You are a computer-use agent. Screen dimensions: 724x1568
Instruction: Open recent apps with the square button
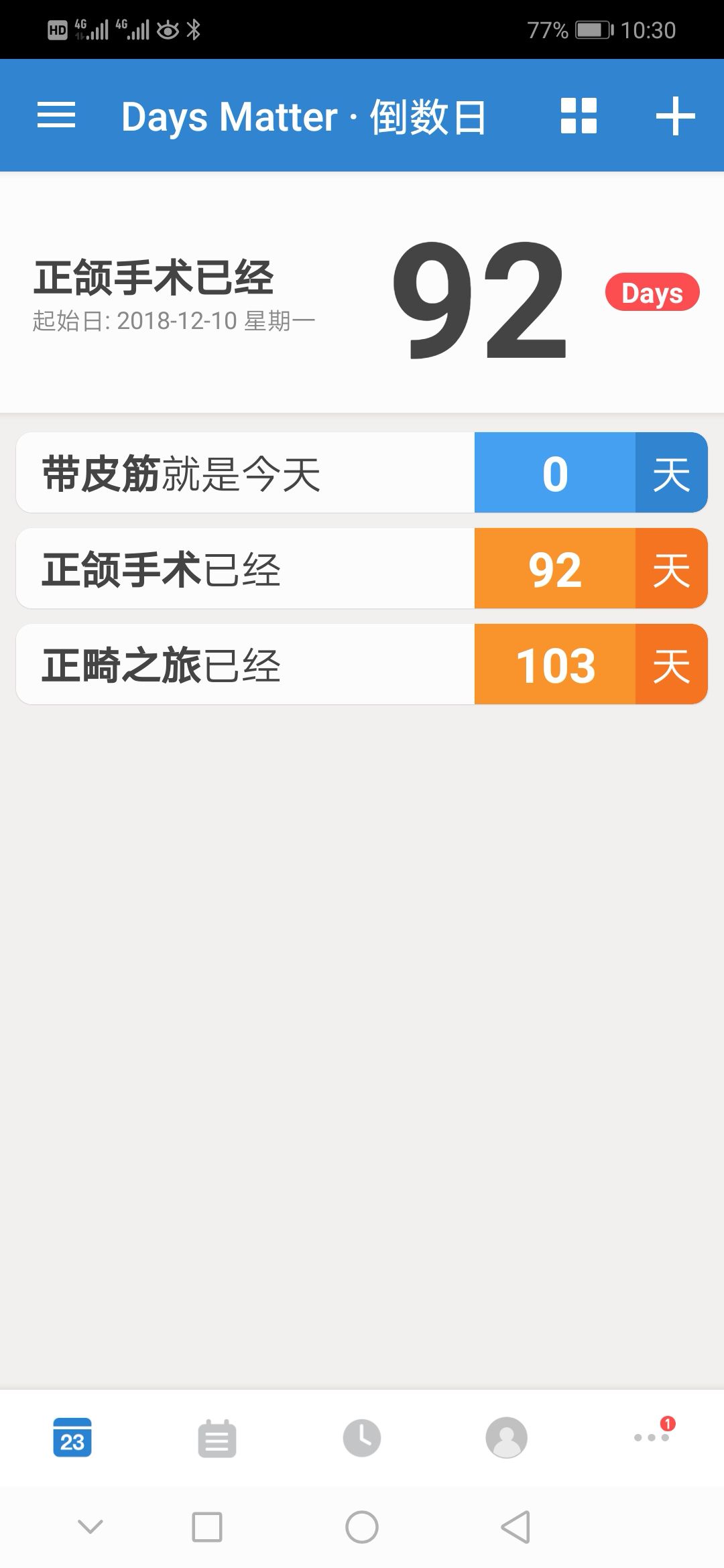(207, 1527)
